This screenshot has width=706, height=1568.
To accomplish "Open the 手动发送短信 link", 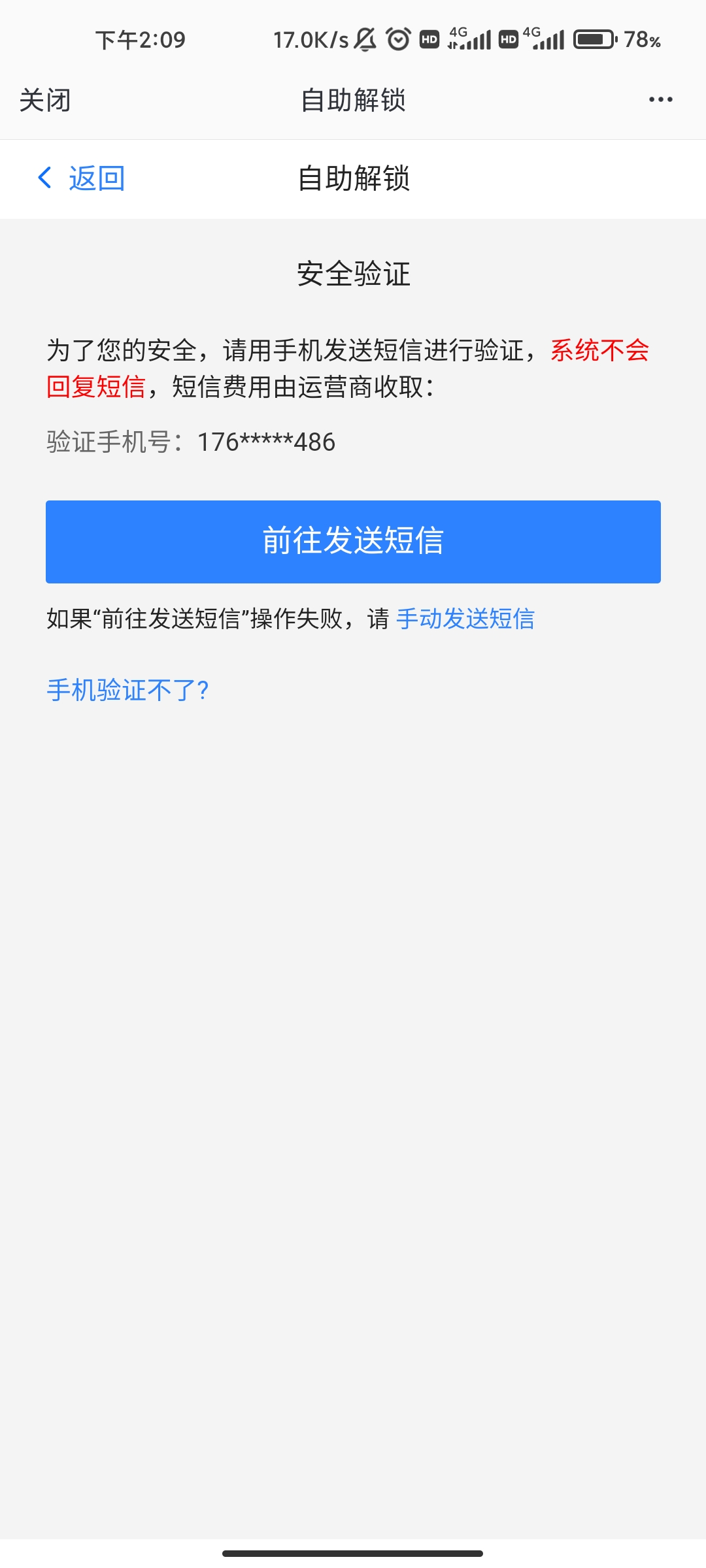I will tap(465, 619).
